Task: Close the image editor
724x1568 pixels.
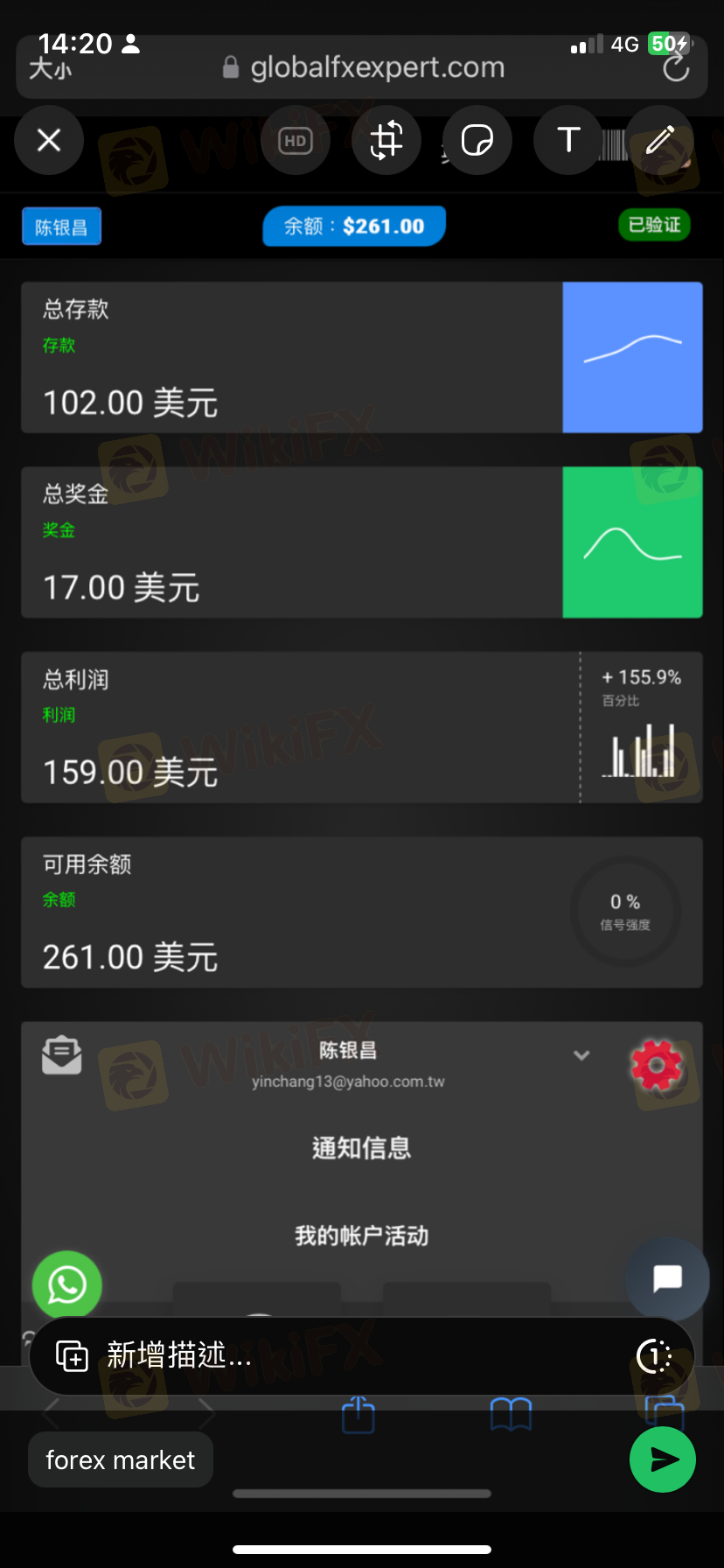Action: click(49, 140)
